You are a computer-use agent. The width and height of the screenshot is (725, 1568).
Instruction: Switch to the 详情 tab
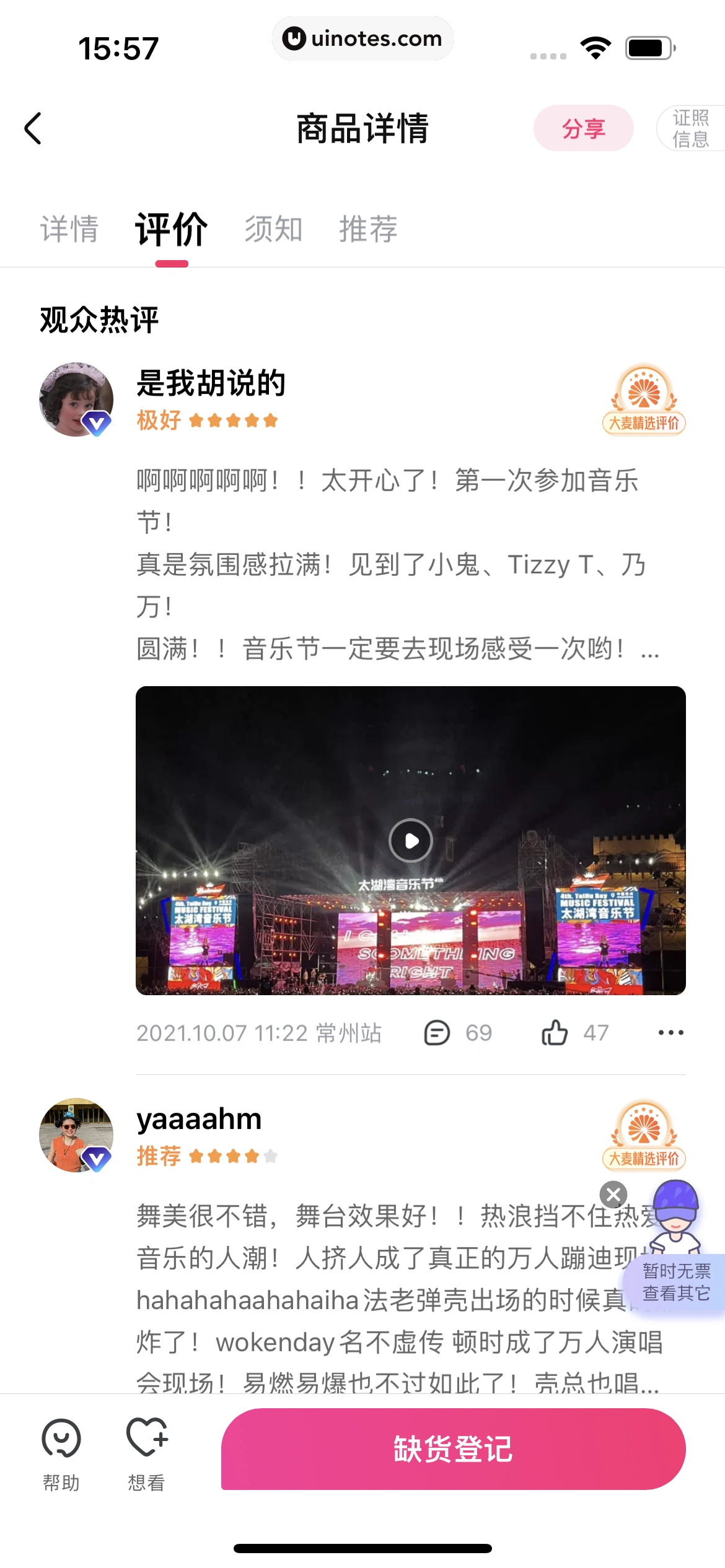click(x=69, y=229)
